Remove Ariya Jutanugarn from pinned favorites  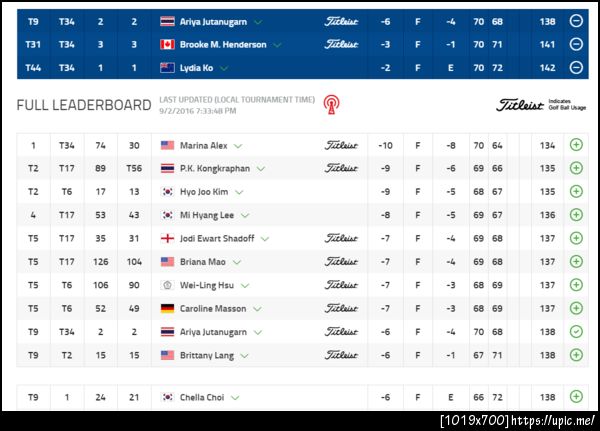575,21
